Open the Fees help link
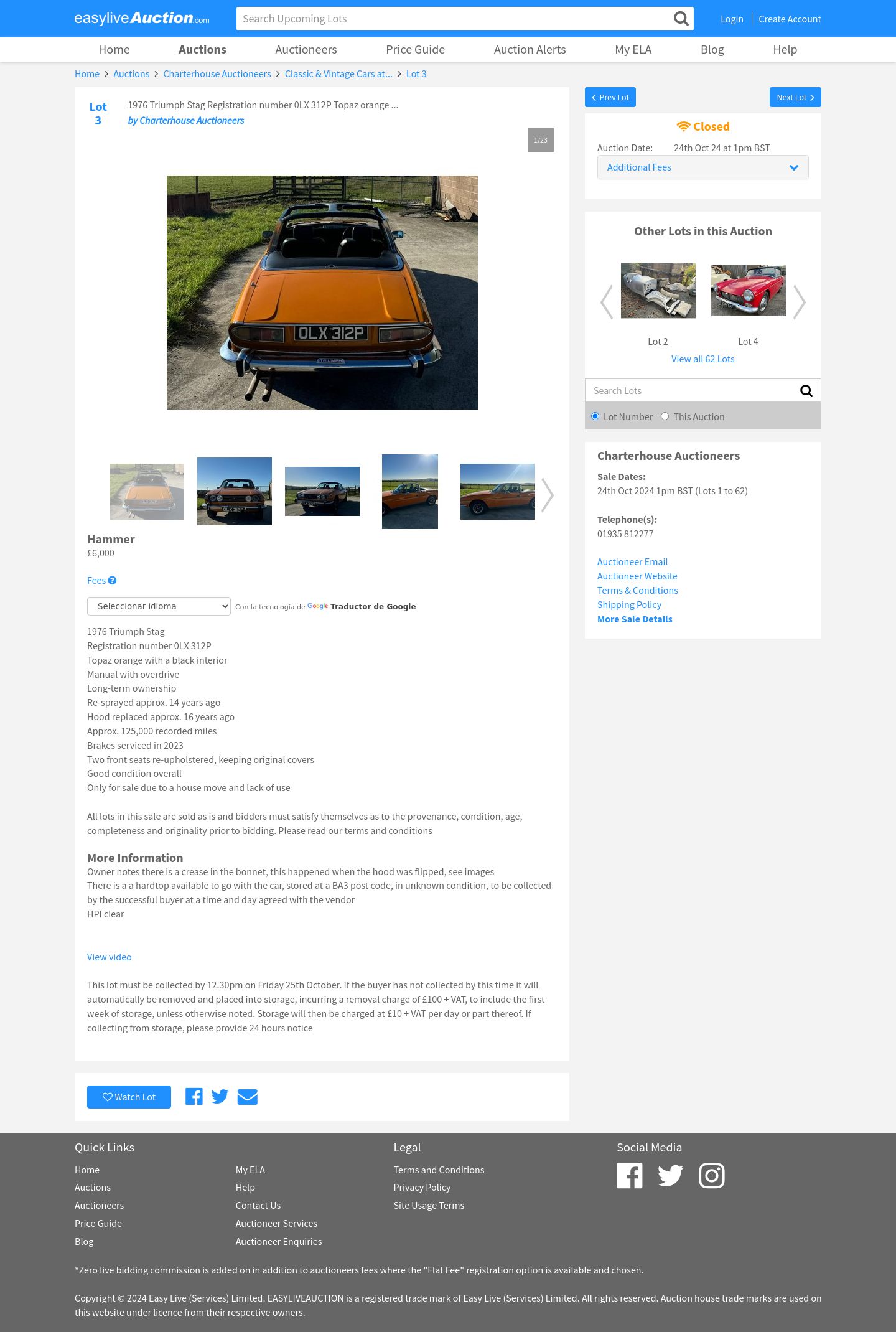The image size is (896, 1332). 101,580
